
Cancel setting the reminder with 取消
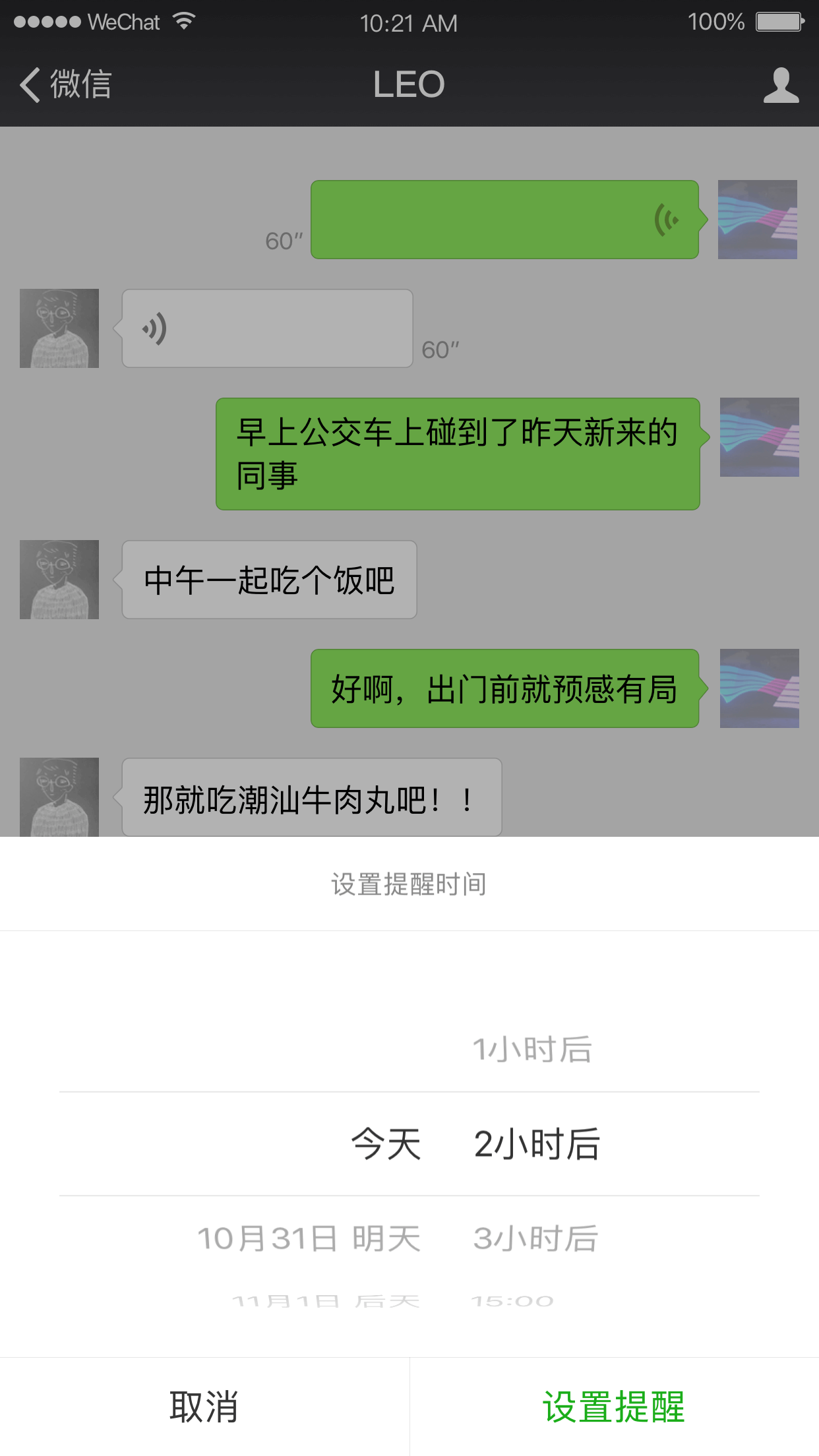(204, 1407)
